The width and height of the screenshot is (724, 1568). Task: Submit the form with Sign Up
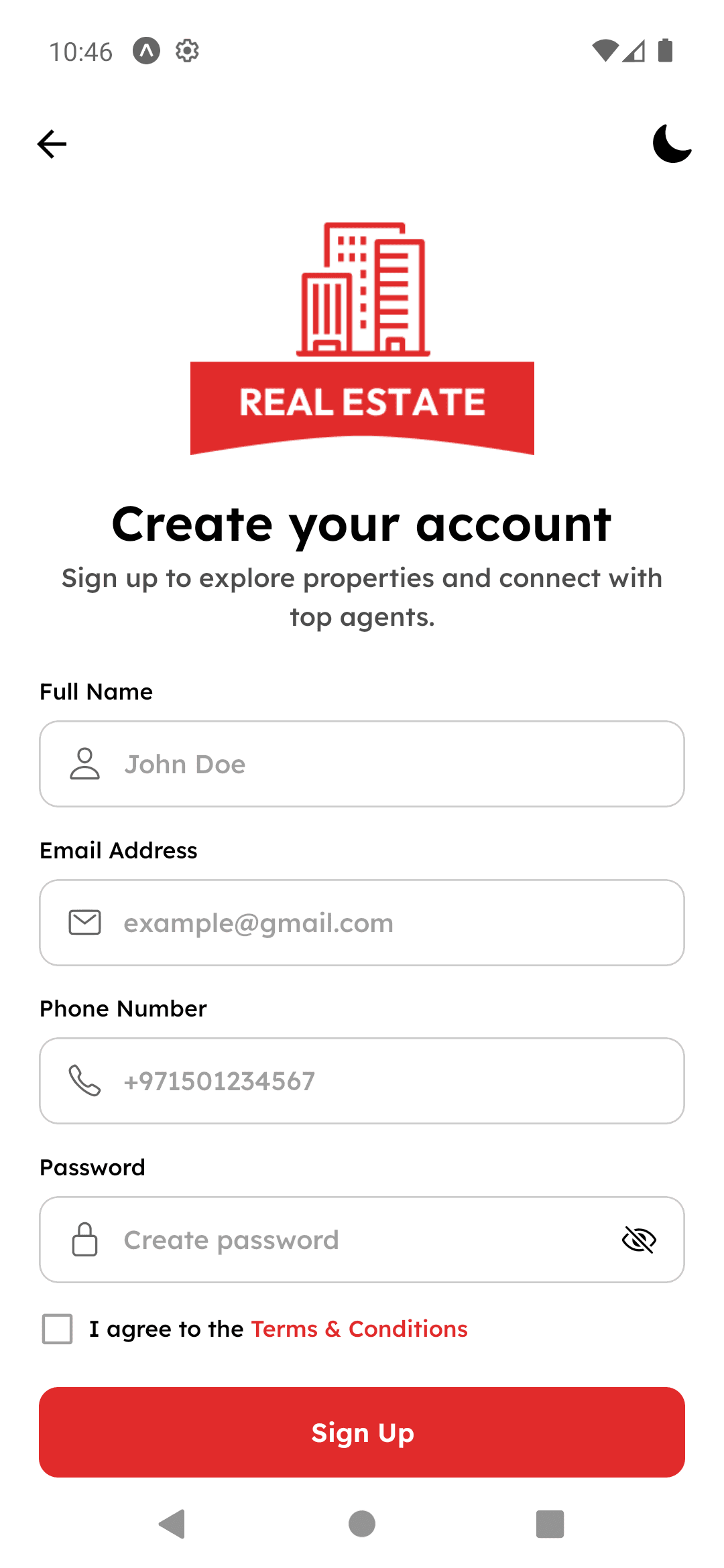362,1432
